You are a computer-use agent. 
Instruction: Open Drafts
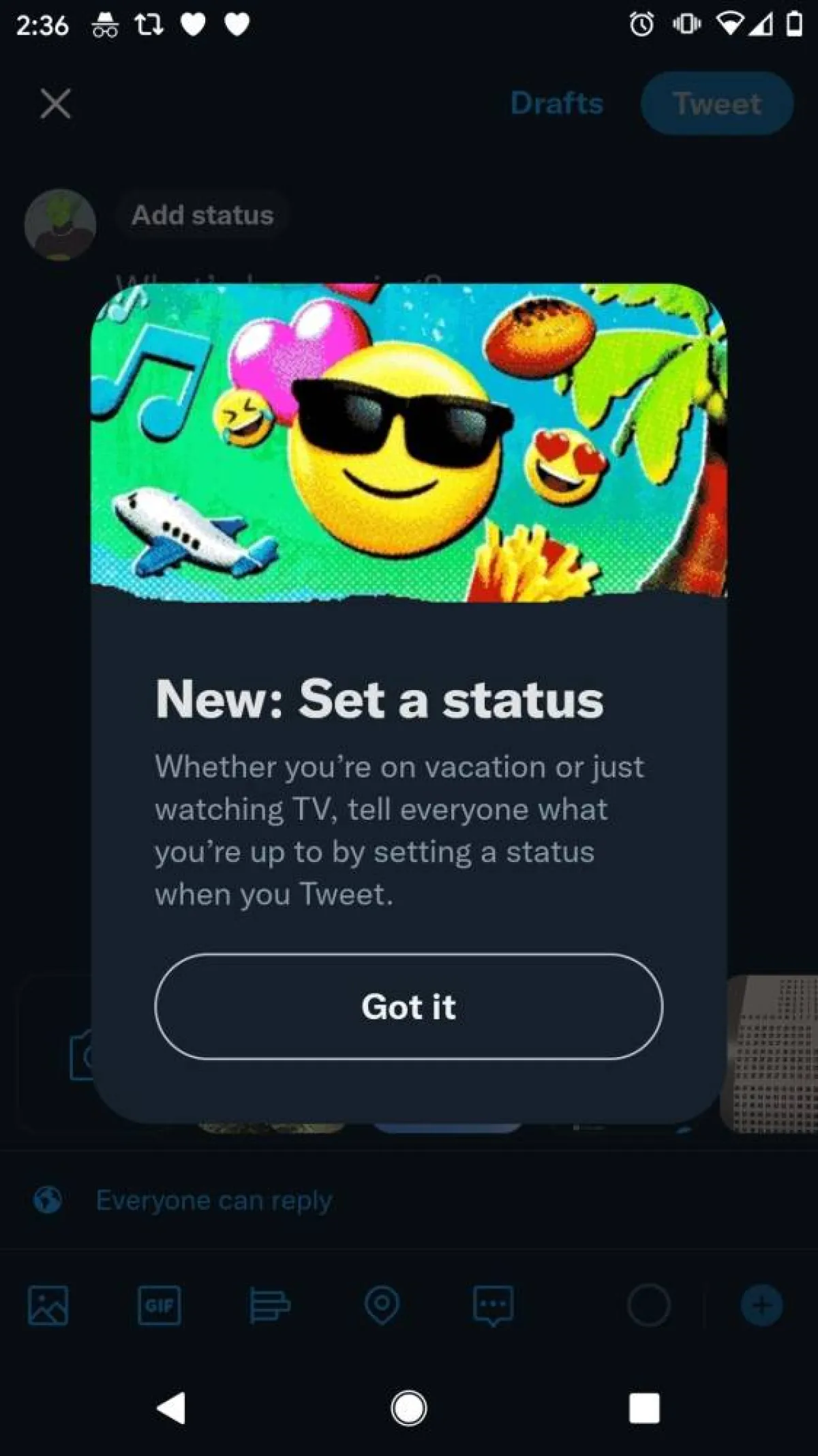556,104
